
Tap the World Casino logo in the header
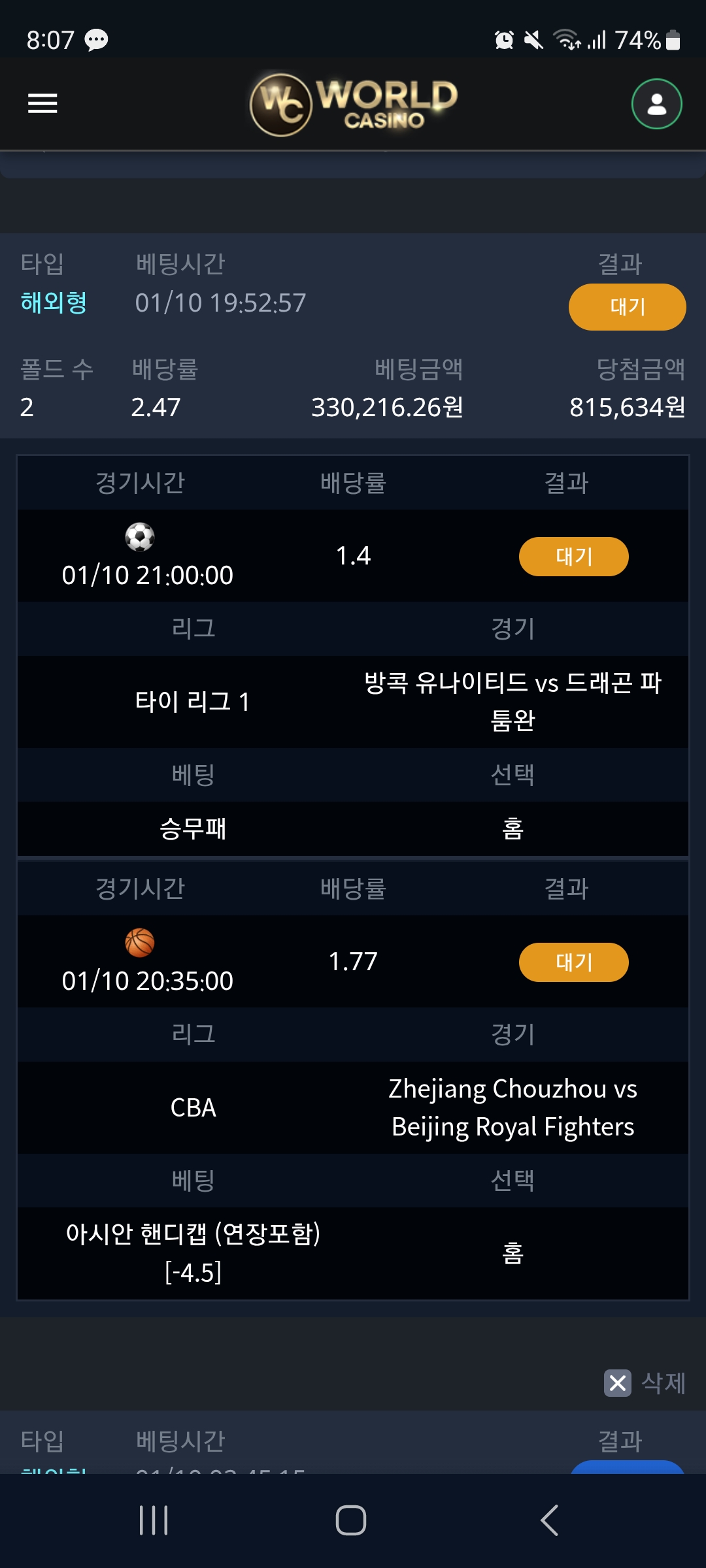click(353, 103)
